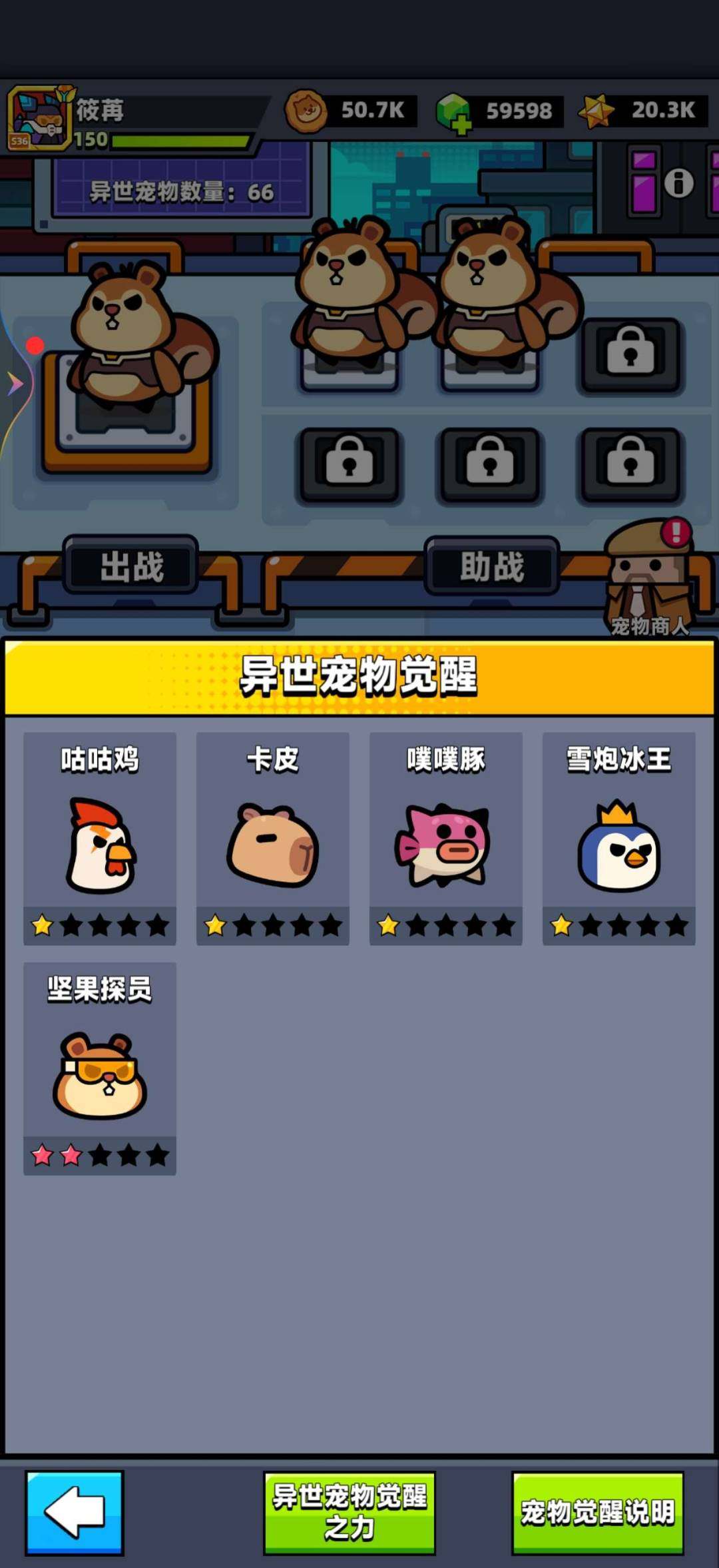Screen dimensions: 719x1568
Task: Expand the 坚果探员 pet card
Action: click(x=99, y=1067)
